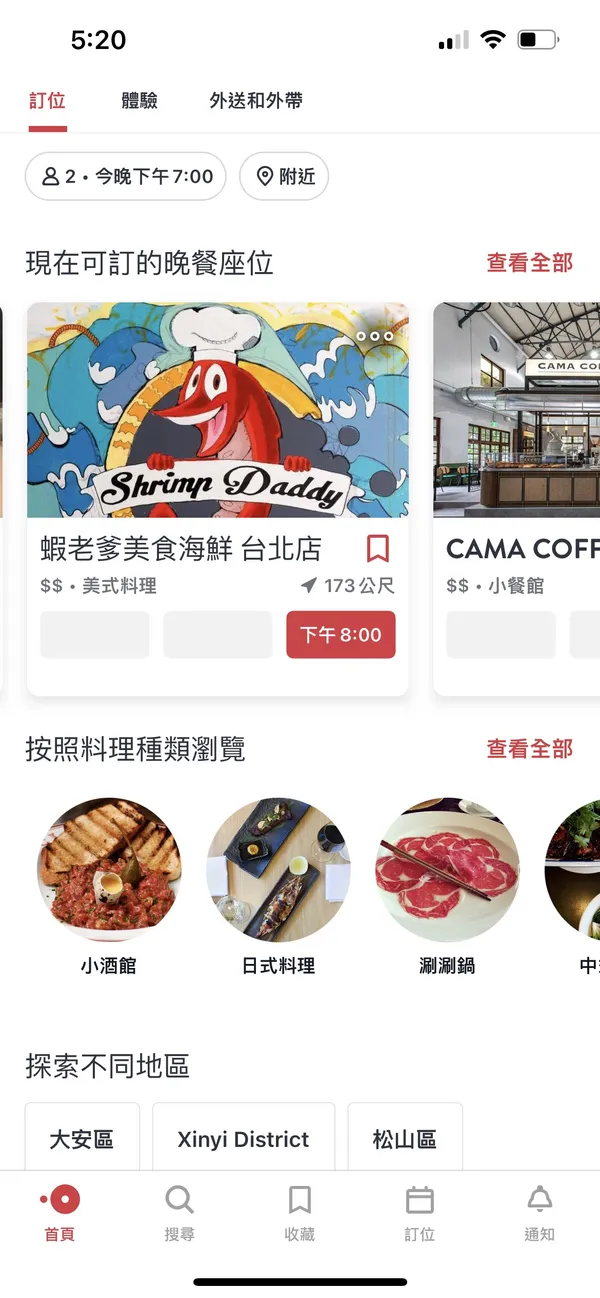Go to the 收藏 saved tab
The height and width of the screenshot is (1298, 600).
tap(300, 1212)
